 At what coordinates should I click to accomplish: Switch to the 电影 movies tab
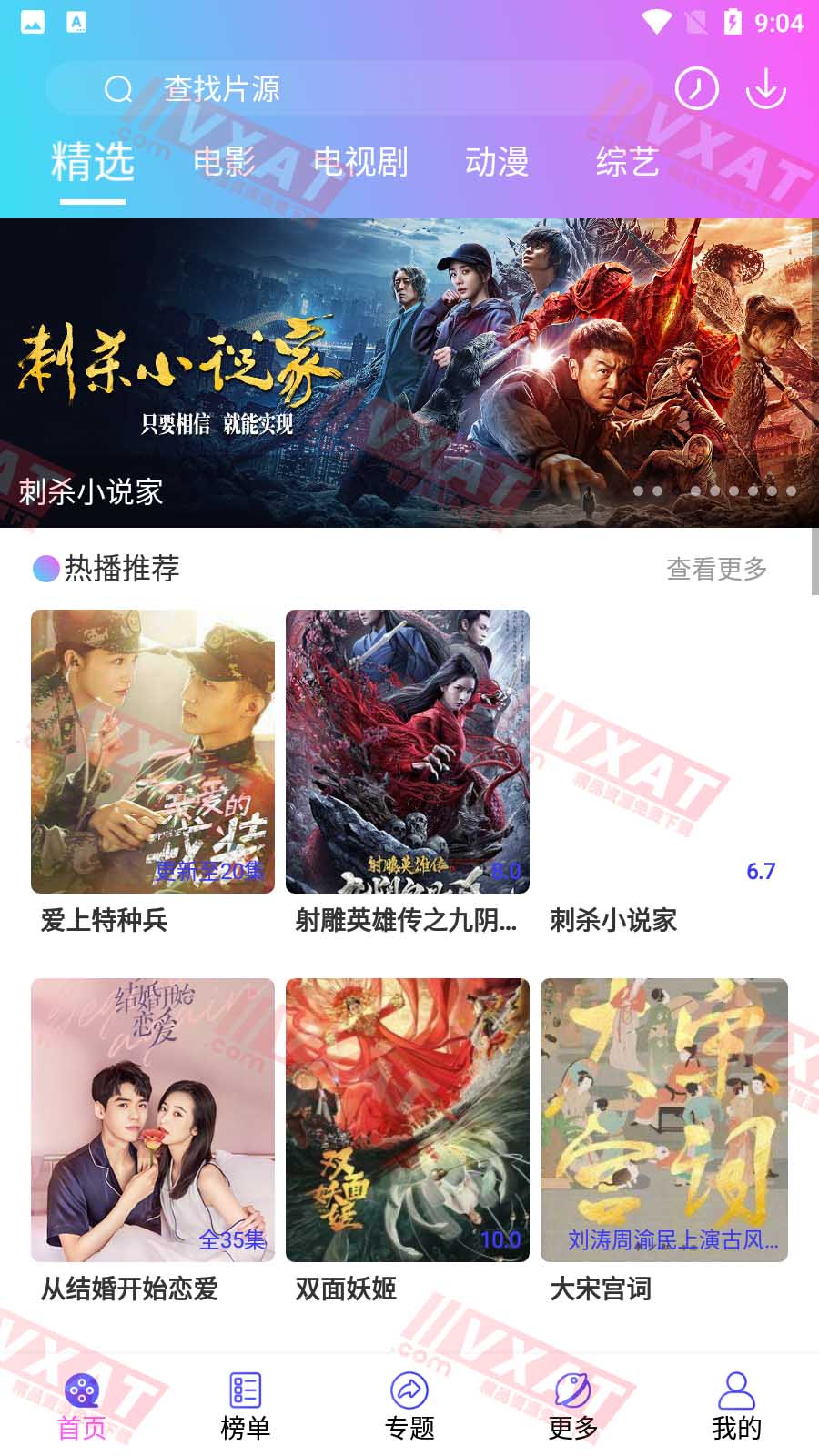(225, 162)
